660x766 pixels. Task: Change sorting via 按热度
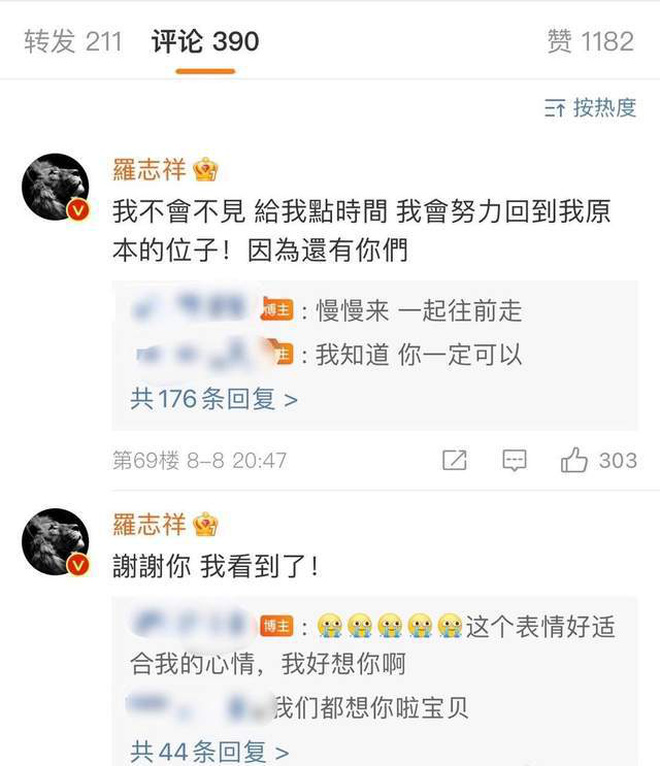click(x=590, y=108)
